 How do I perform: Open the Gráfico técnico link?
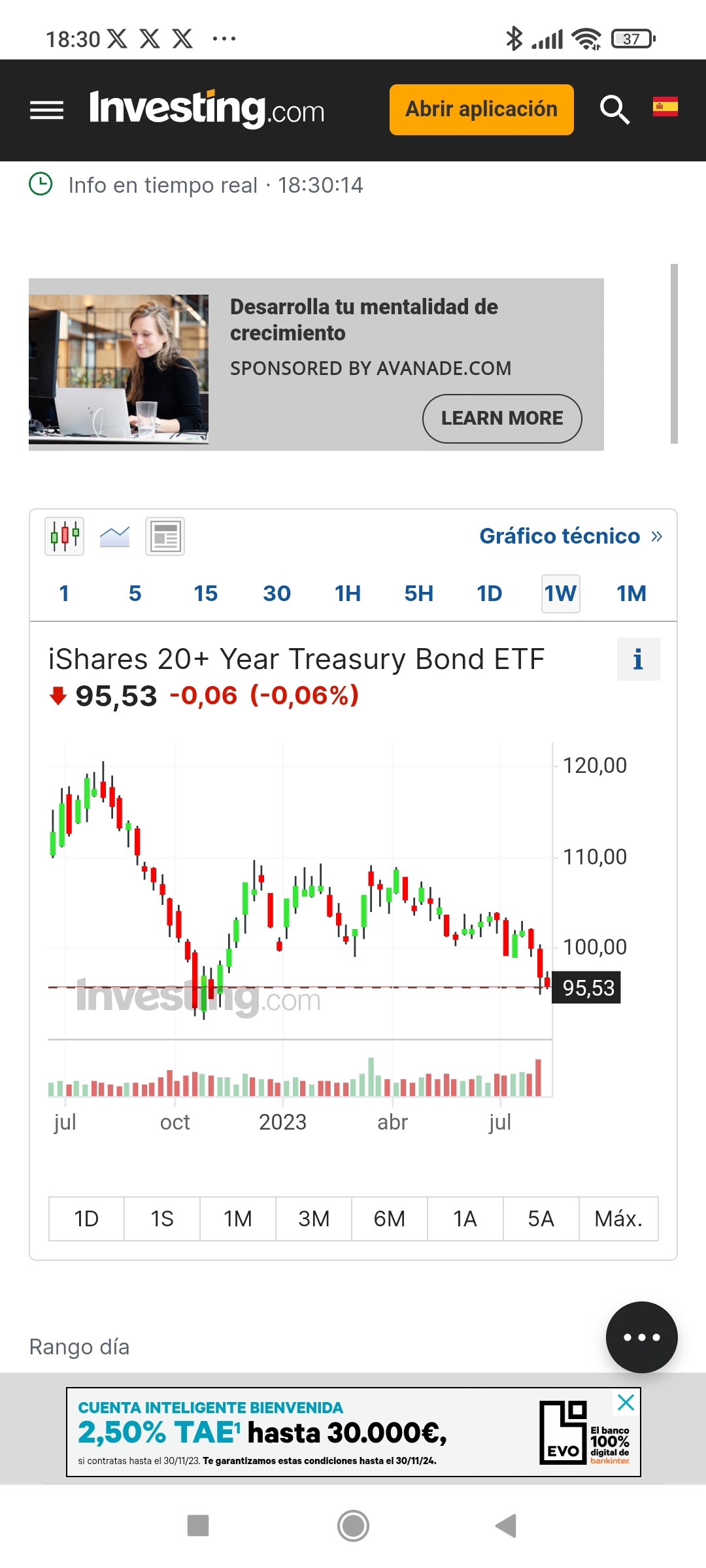tap(570, 536)
